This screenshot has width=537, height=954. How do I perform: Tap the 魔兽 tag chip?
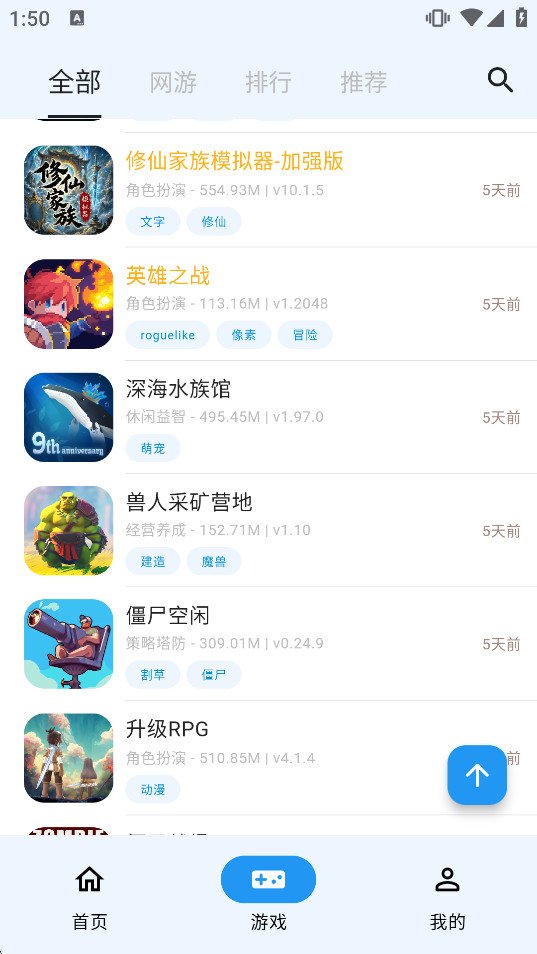tap(213, 562)
